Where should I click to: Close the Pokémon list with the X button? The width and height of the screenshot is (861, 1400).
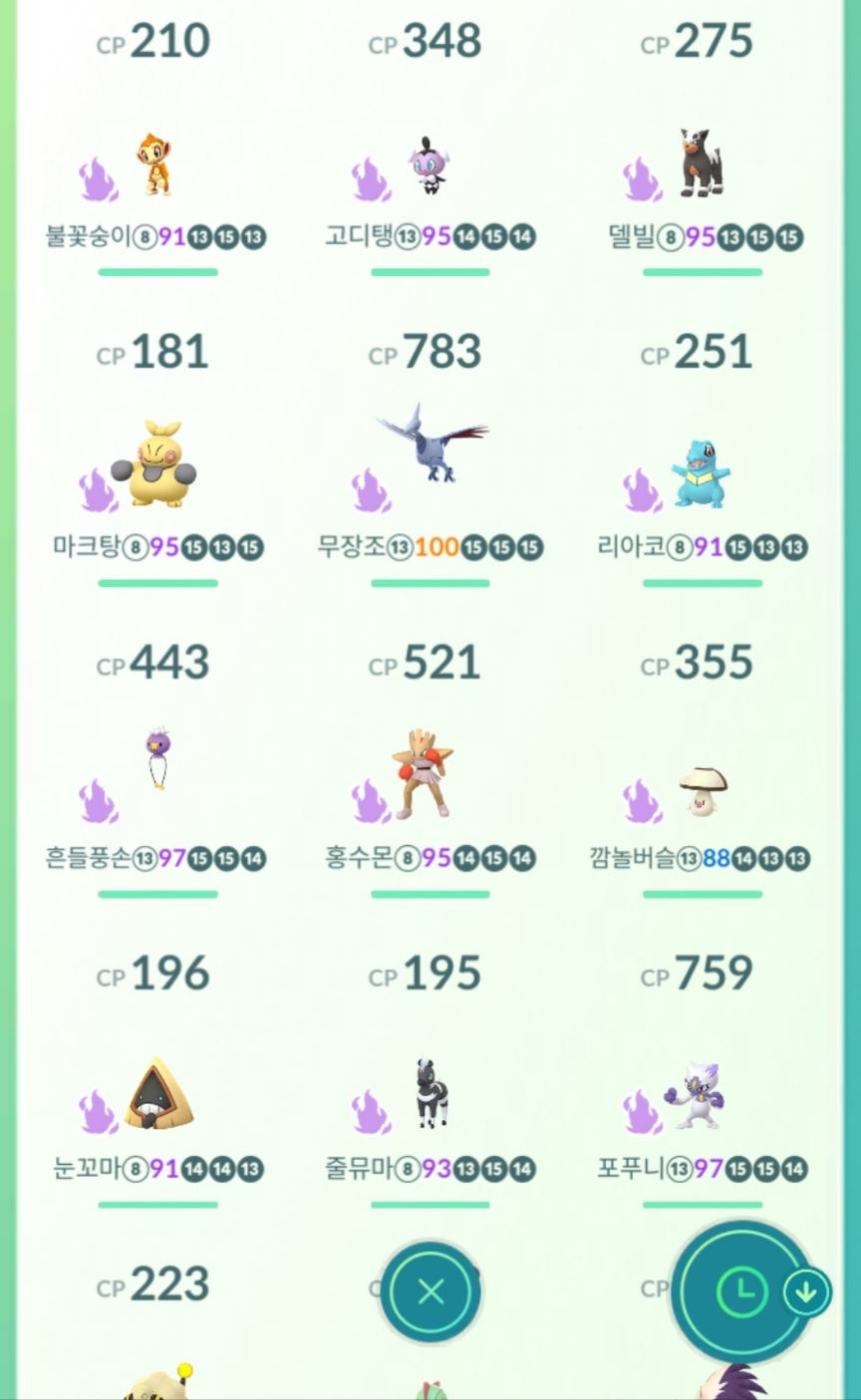coord(430,1292)
